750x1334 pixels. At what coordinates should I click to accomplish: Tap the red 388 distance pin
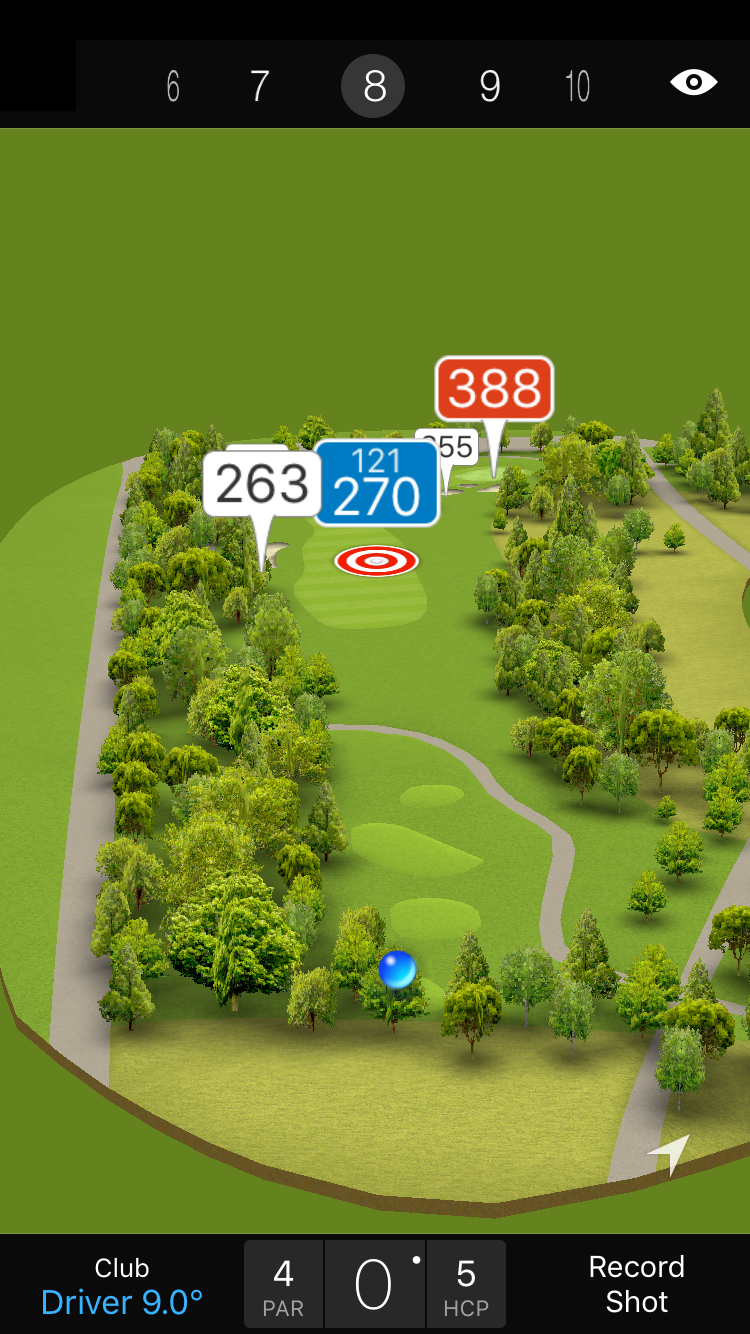[x=494, y=388]
